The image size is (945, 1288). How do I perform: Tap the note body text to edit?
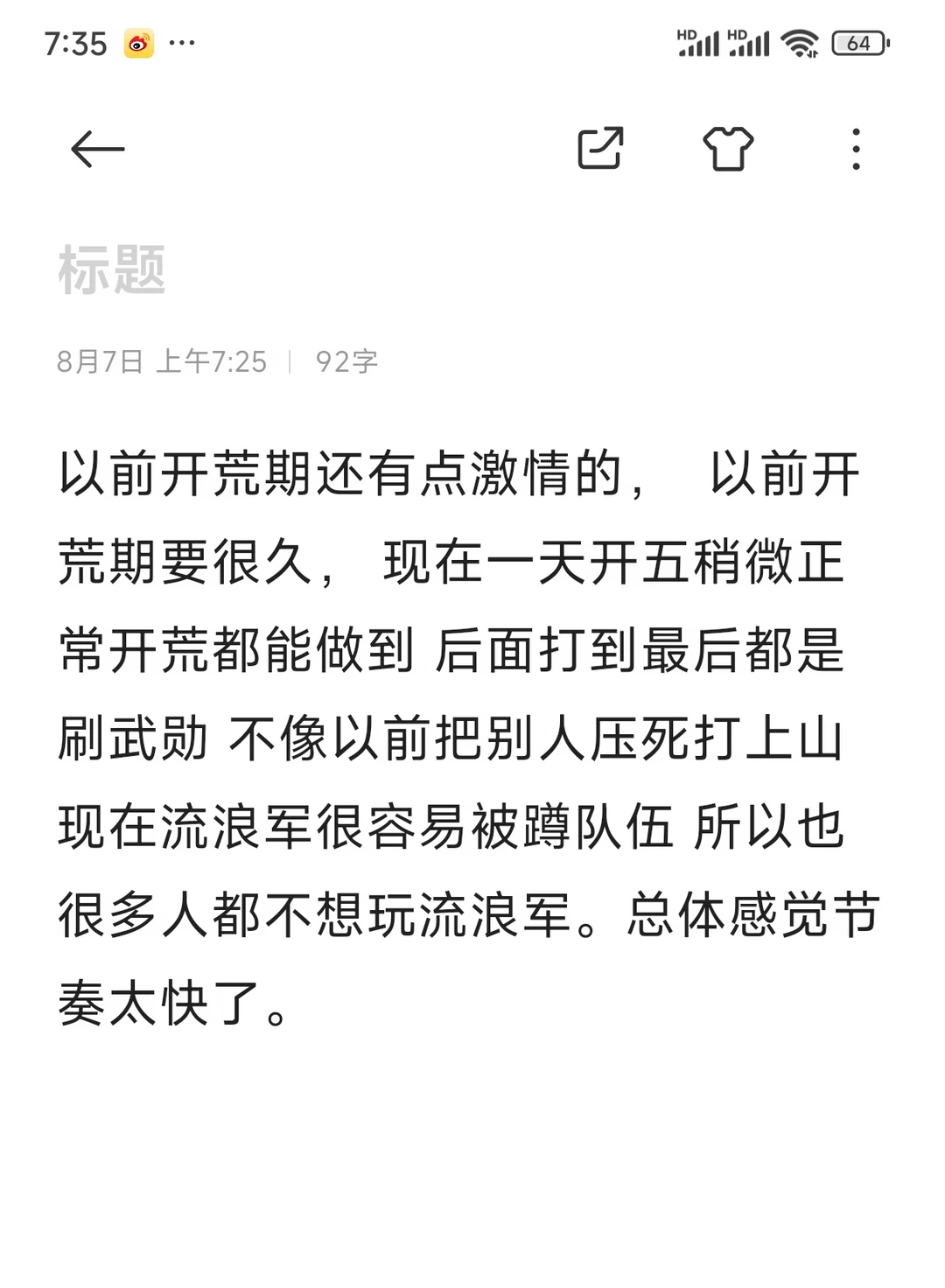pos(469,738)
